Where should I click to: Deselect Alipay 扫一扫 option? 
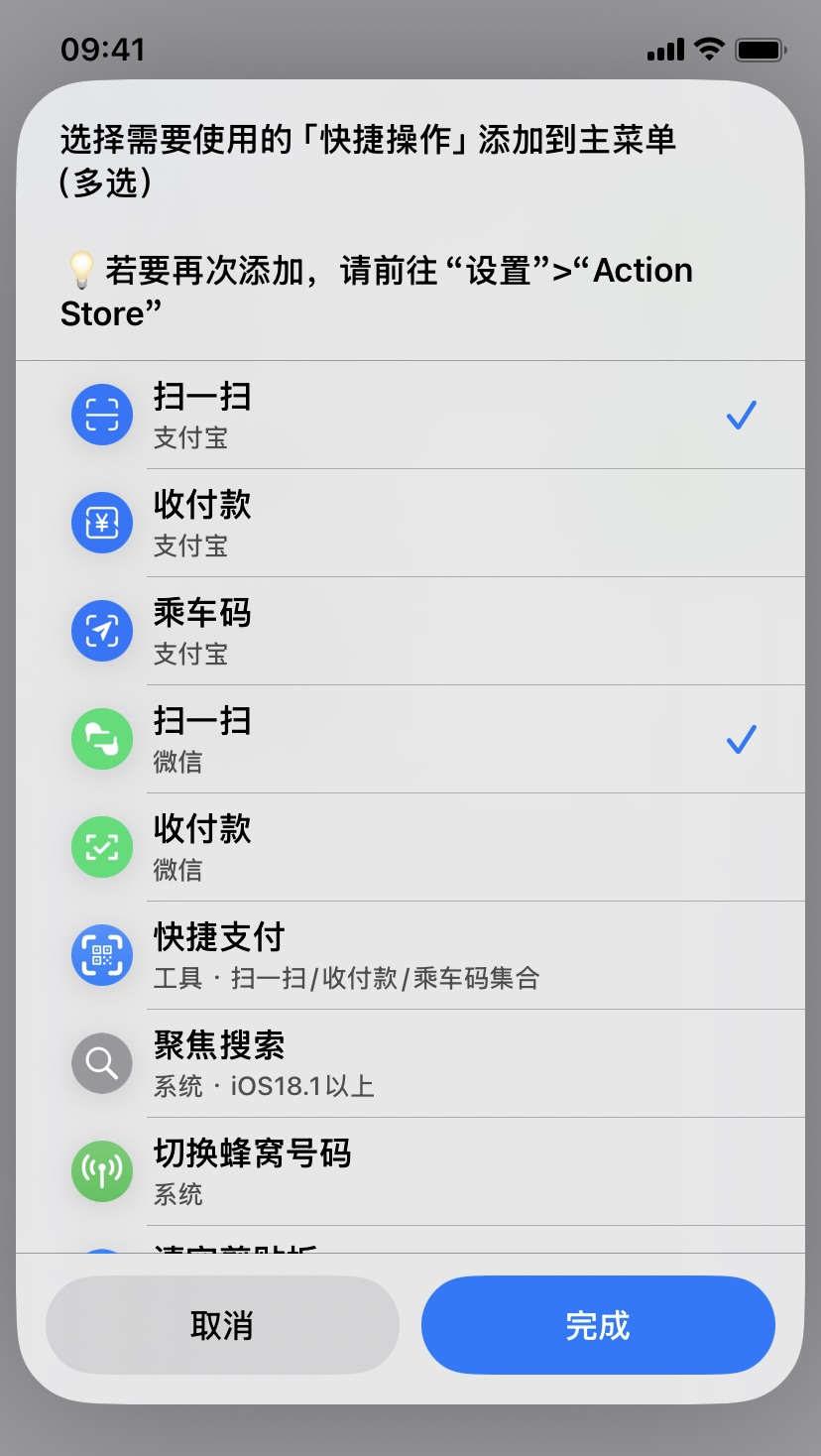pos(410,415)
